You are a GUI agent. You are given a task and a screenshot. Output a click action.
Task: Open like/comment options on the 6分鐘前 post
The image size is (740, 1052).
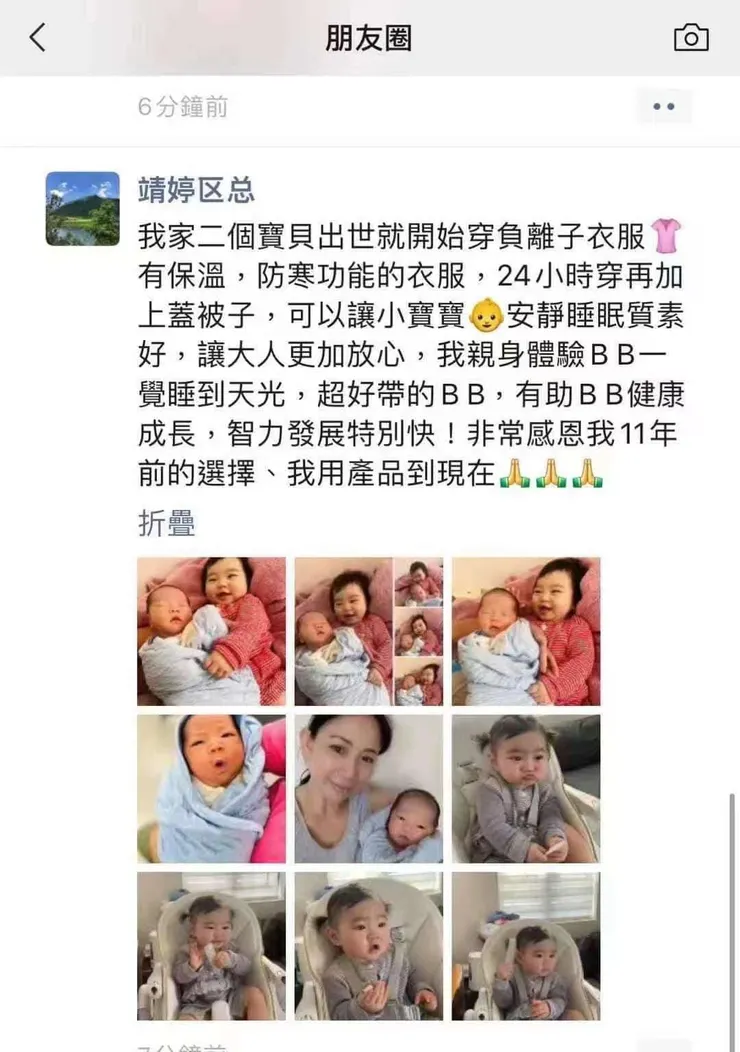[663, 106]
